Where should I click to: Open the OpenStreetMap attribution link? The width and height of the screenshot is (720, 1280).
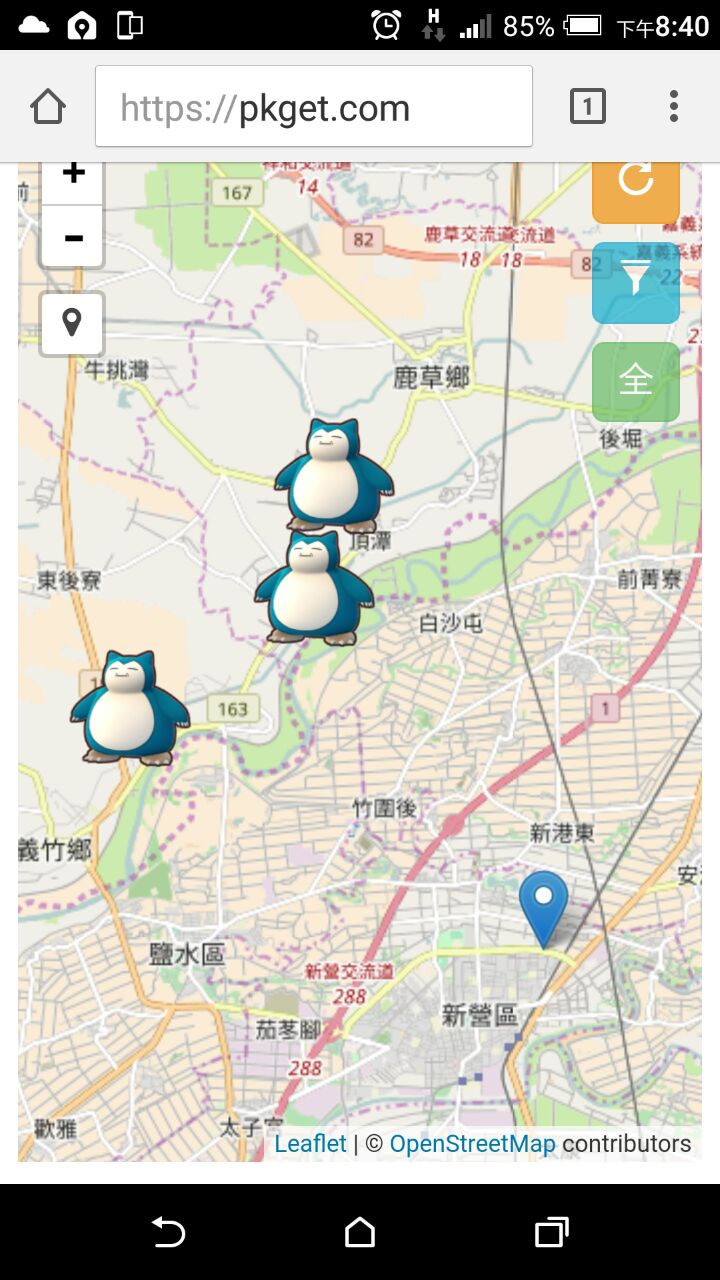[472, 1144]
